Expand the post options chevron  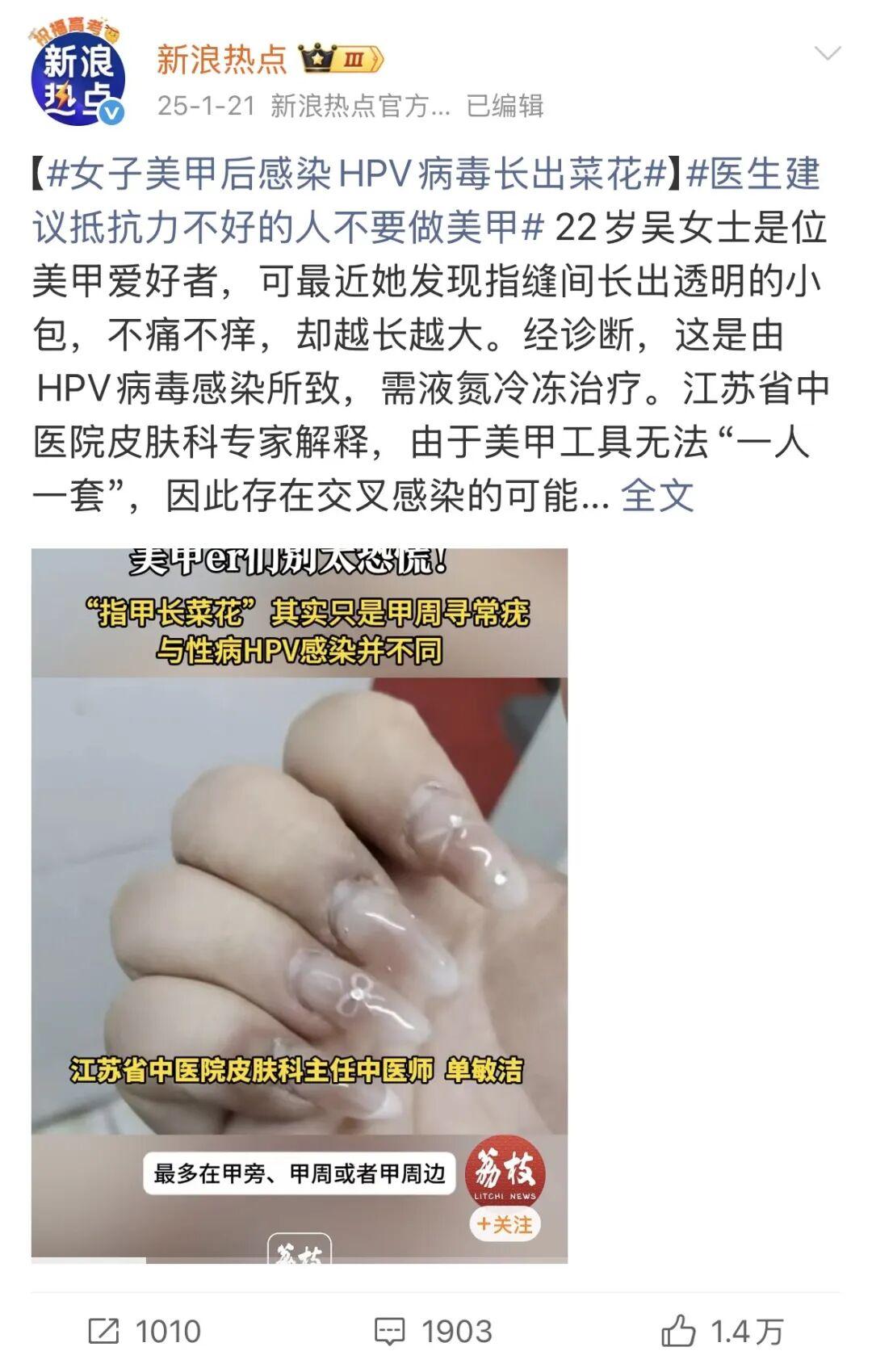828,55
